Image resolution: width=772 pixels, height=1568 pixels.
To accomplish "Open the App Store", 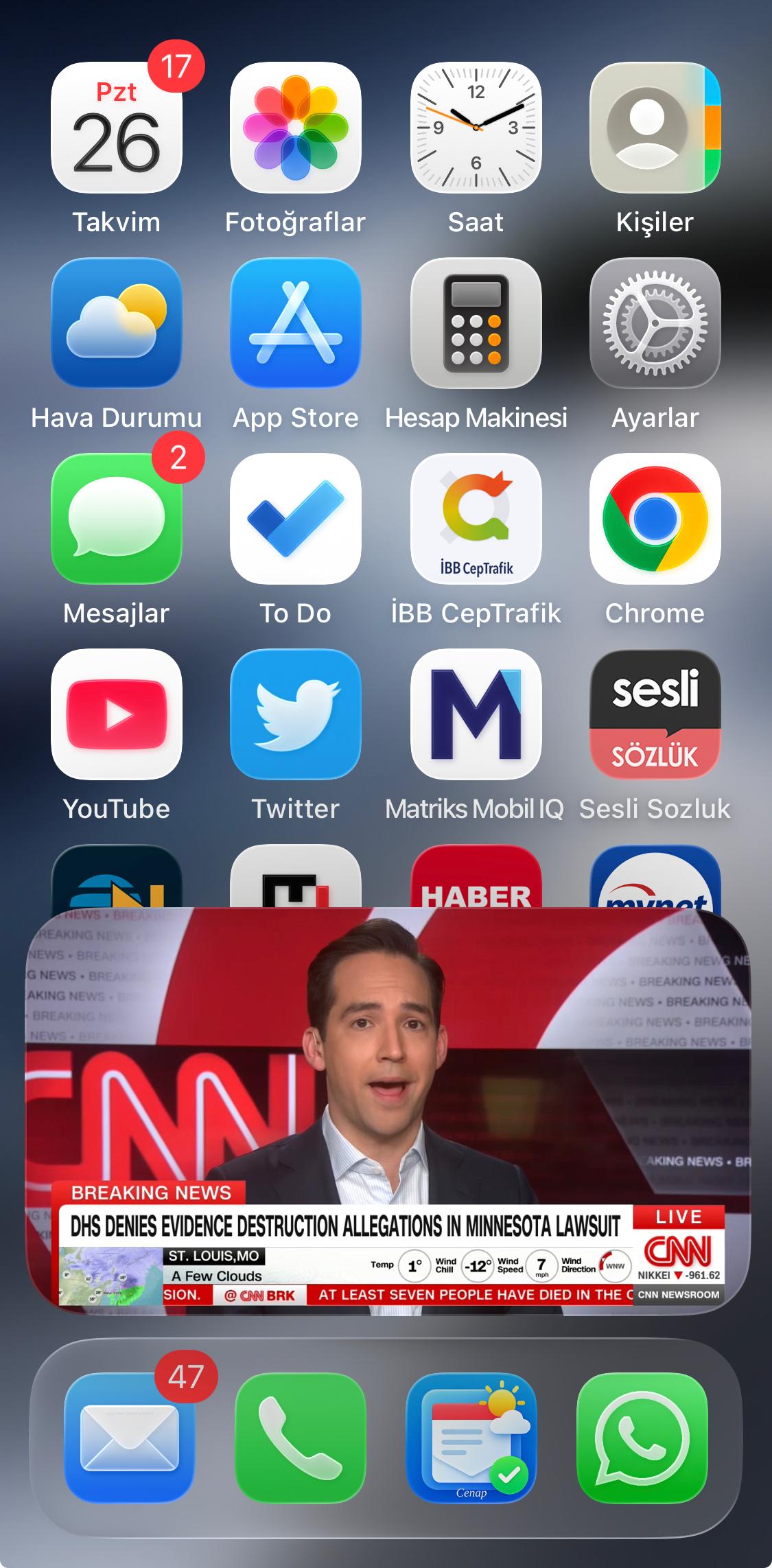I will click(296, 323).
